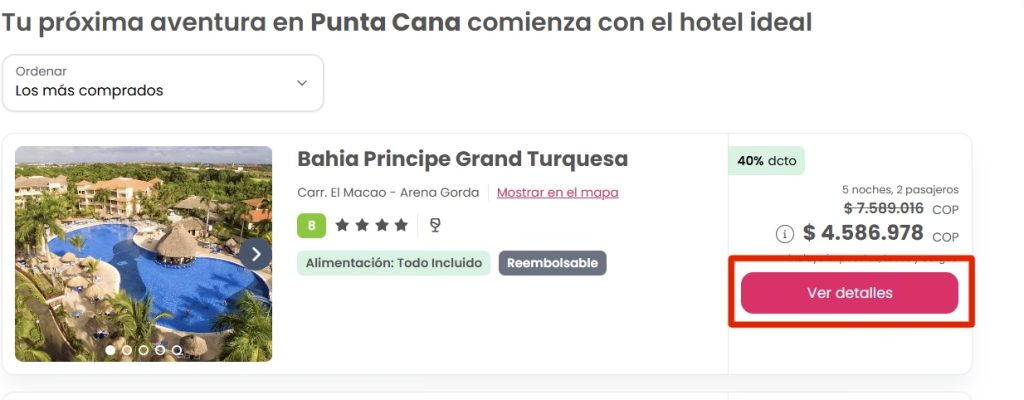The image size is (1024, 400).
Task: Show next hotel photo with arrow
Action: [x=255, y=254]
